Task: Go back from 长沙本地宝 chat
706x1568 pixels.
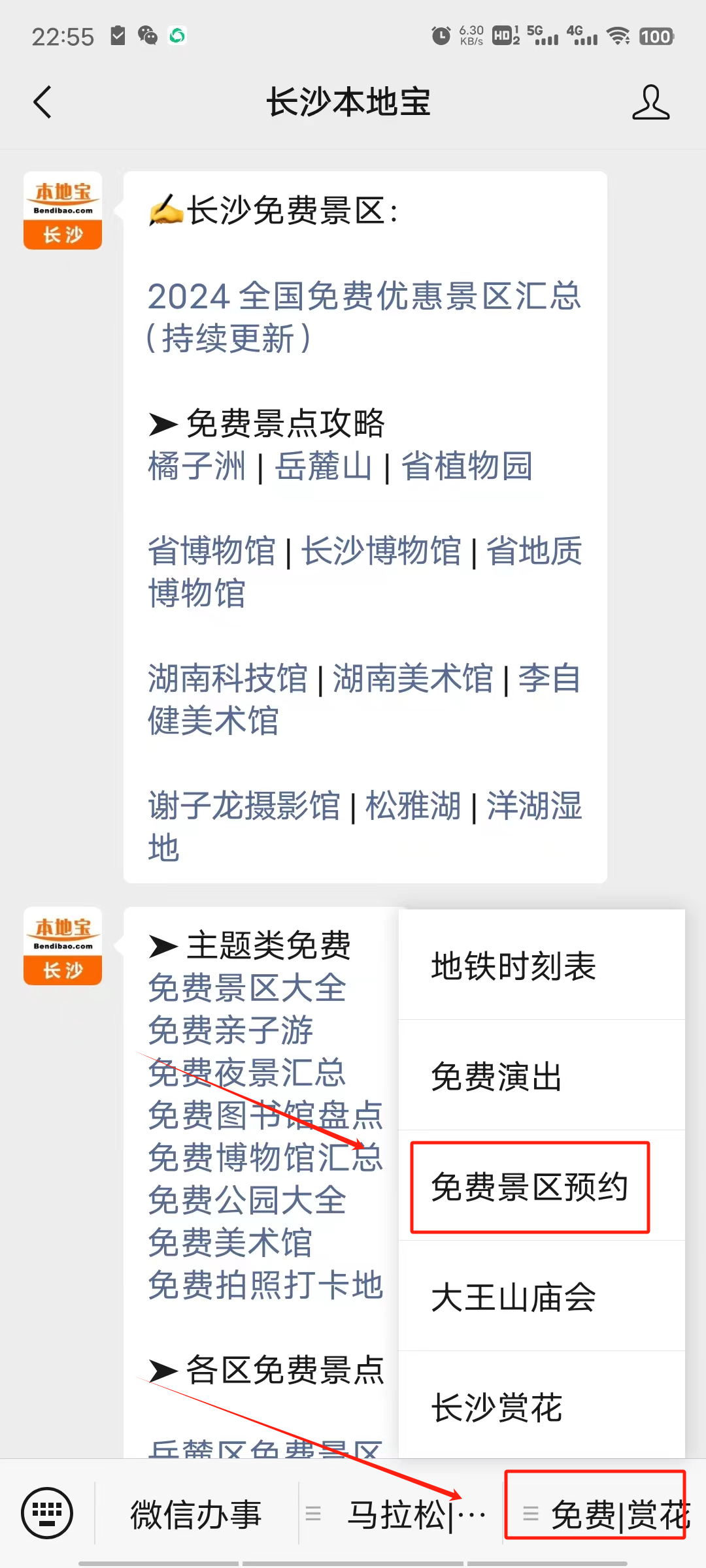Action: (43, 103)
